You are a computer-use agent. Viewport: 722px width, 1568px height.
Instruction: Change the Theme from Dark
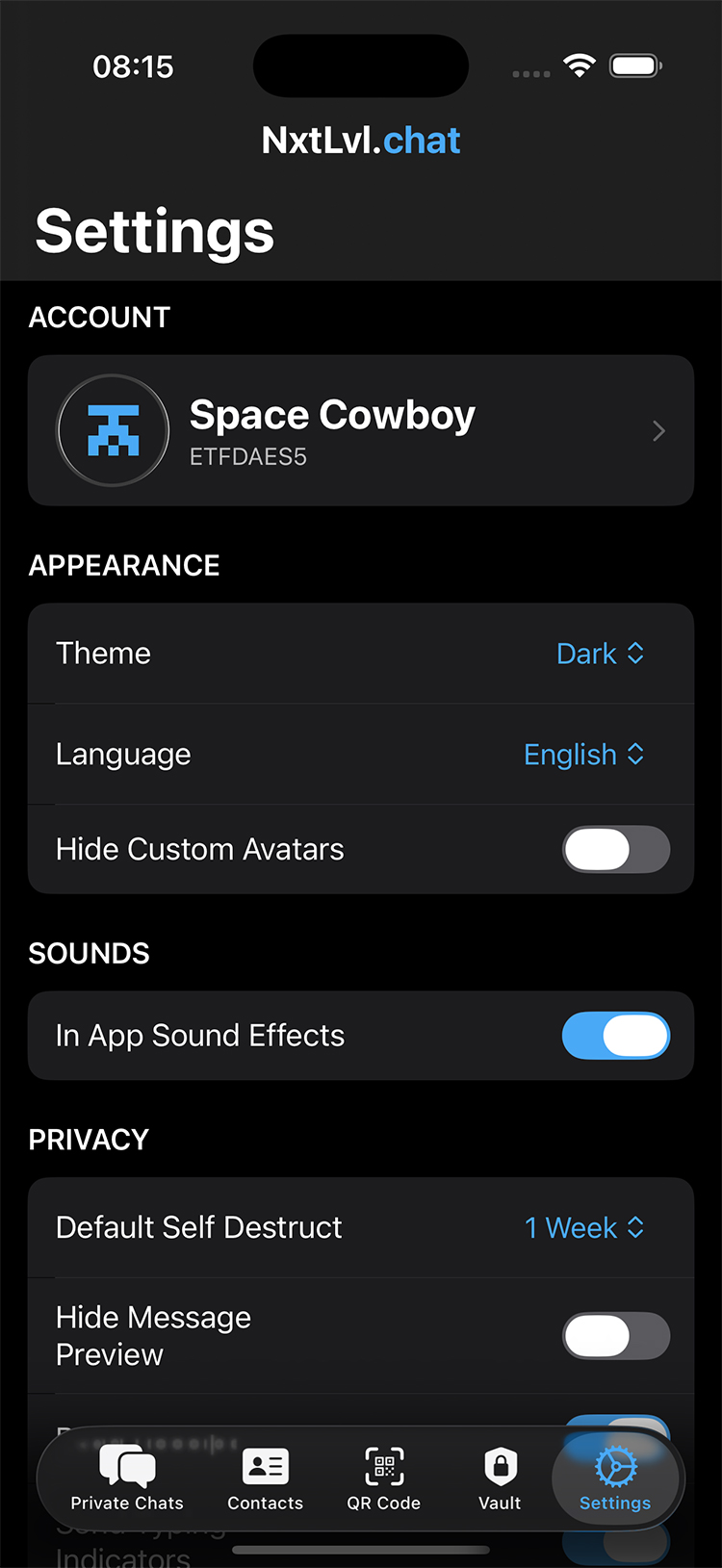tap(600, 654)
